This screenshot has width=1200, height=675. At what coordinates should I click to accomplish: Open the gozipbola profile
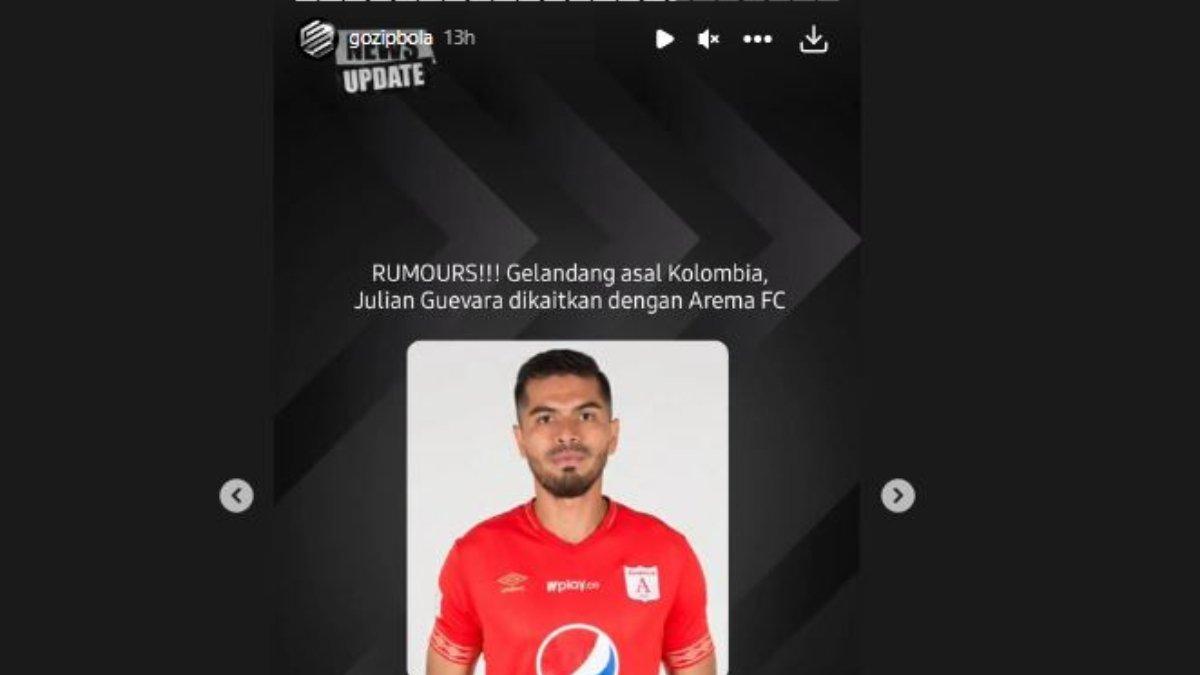coord(390,38)
